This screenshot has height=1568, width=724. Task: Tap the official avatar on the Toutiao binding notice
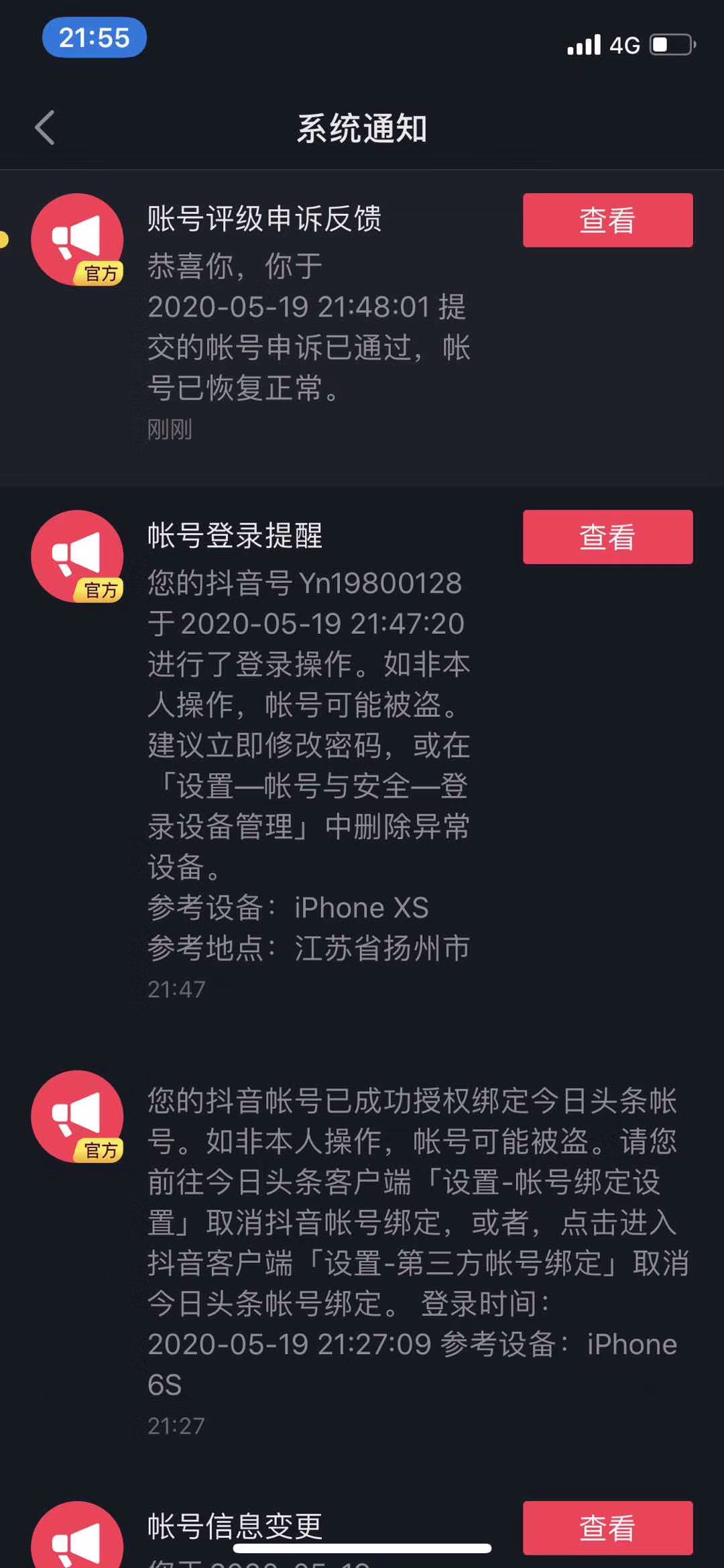76,1117
